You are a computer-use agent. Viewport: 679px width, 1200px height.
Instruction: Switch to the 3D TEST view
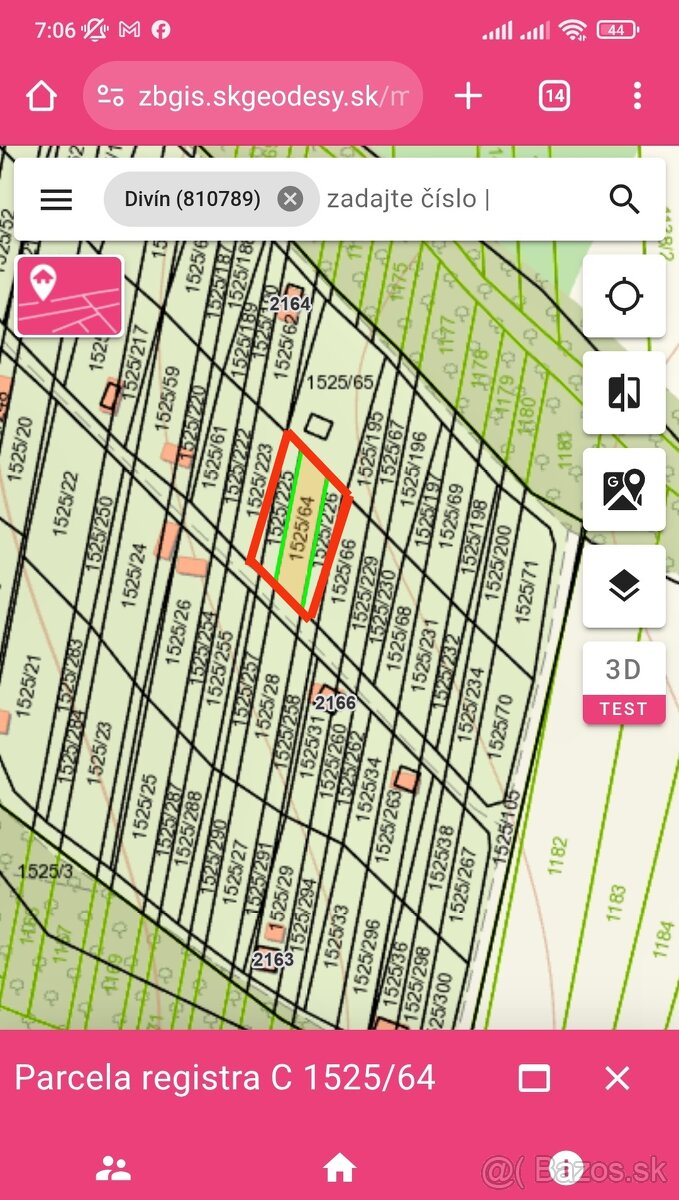tap(624, 683)
